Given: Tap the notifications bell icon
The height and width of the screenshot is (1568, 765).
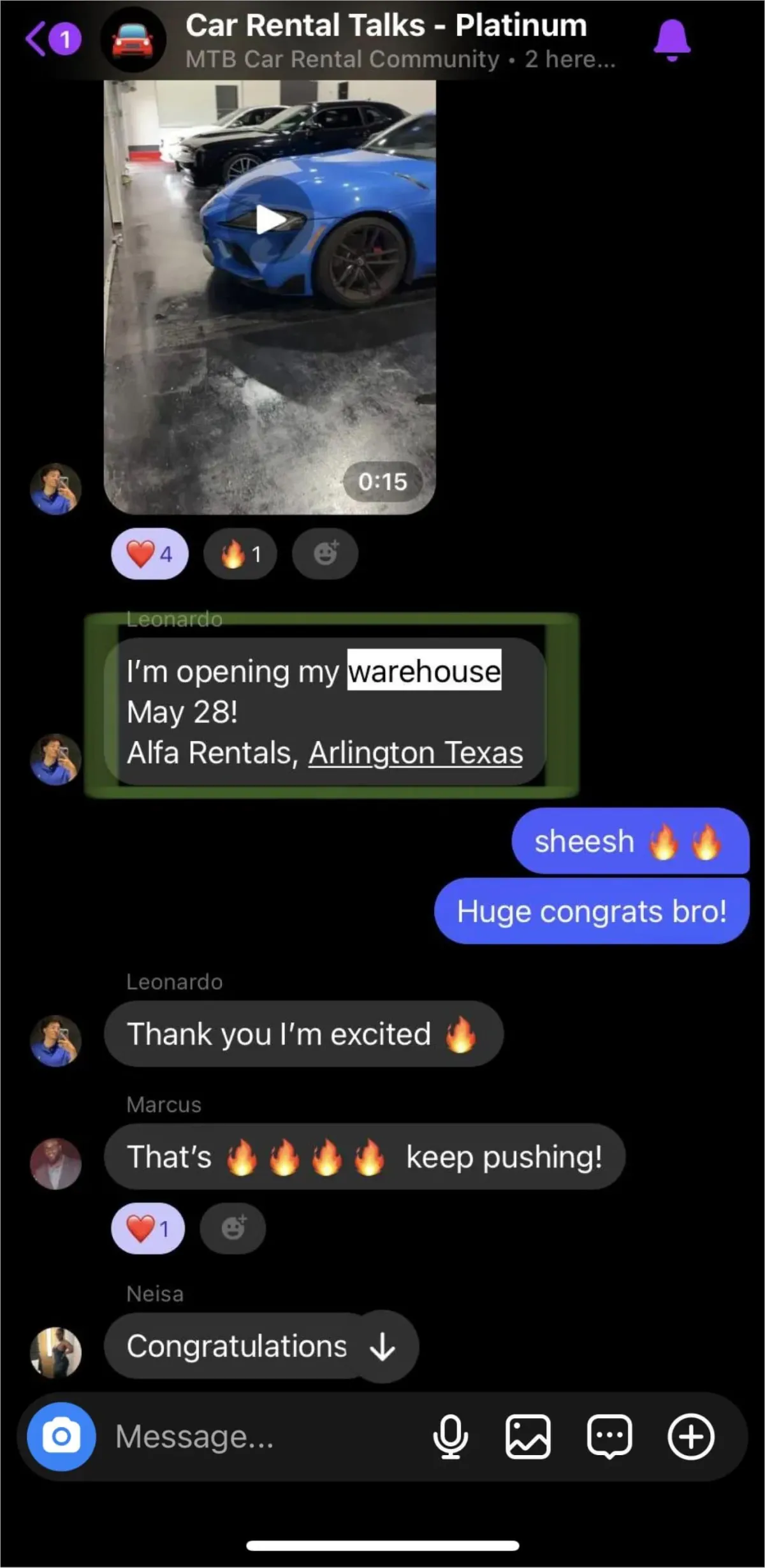Looking at the screenshot, I should click(x=671, y=40).
